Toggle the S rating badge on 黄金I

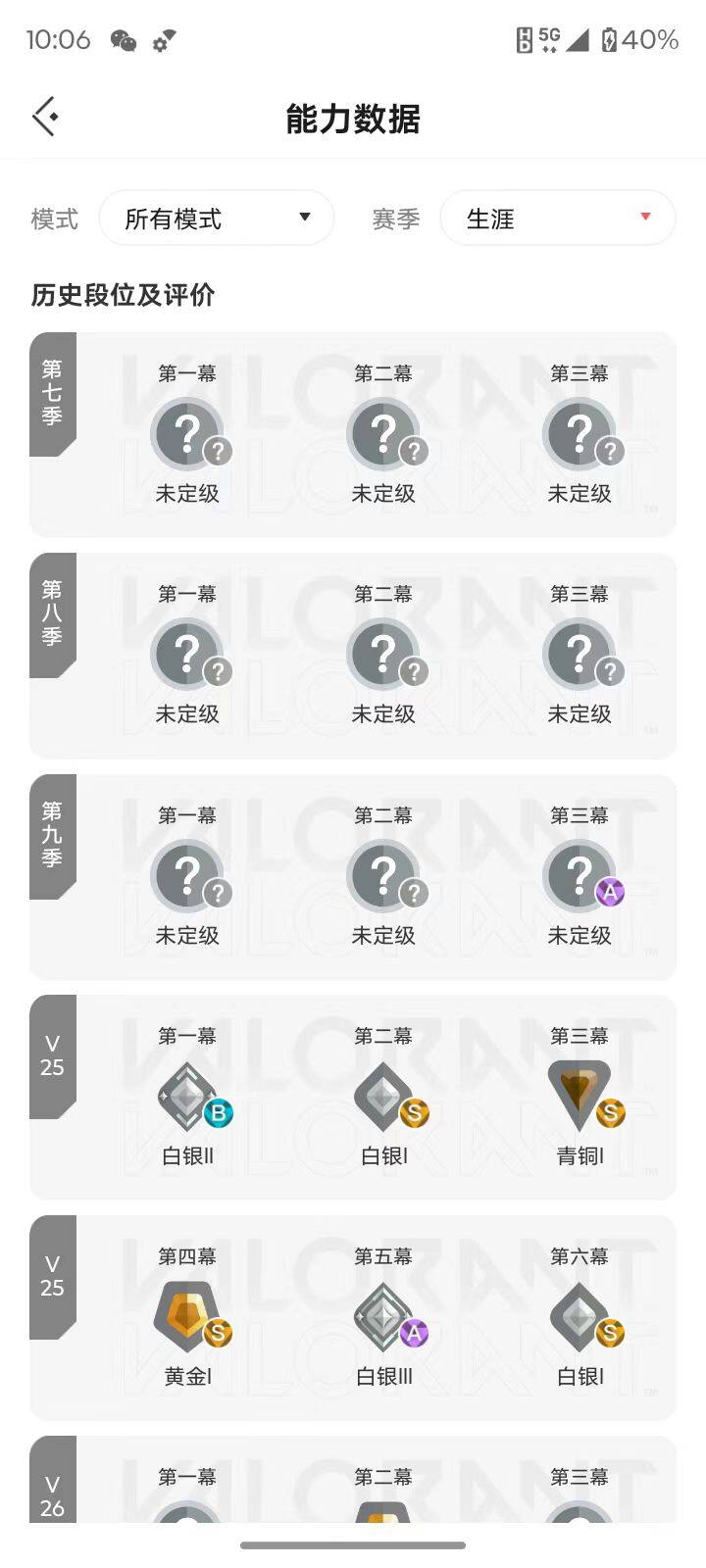218,1334
